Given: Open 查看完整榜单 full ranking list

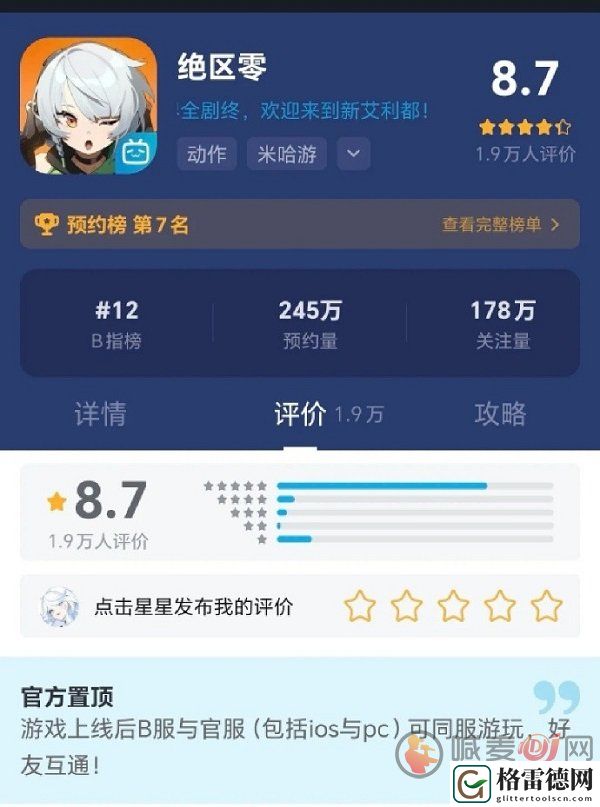Looking at the screenshot, I should (x=501, y=225).
